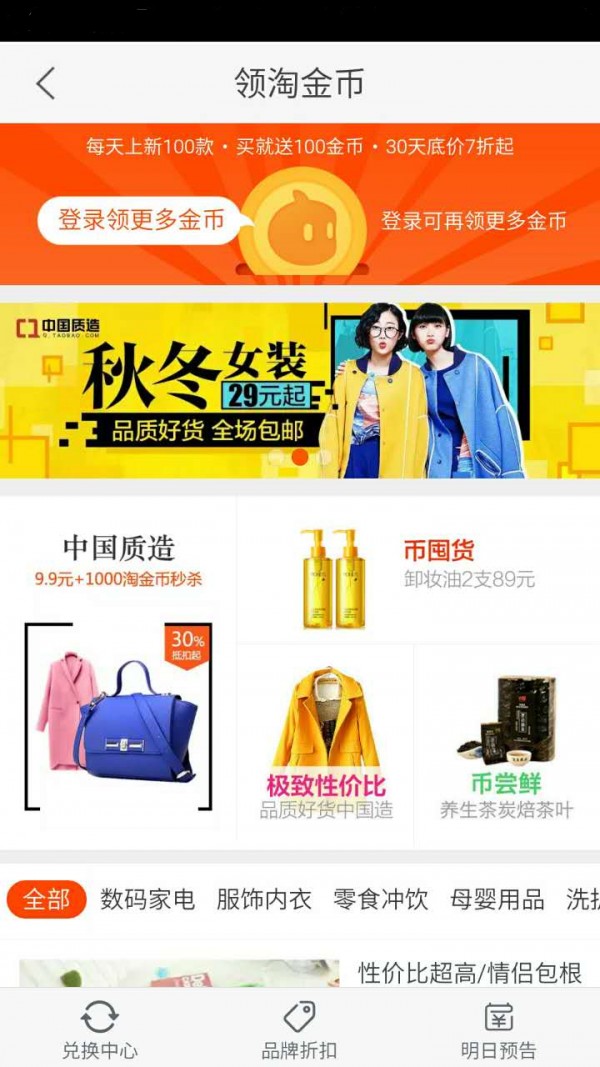Screen dimensions: 600x1067
Task: Open 品牌折扣 in the bottom bar
Action: (x=299, y=1030)
